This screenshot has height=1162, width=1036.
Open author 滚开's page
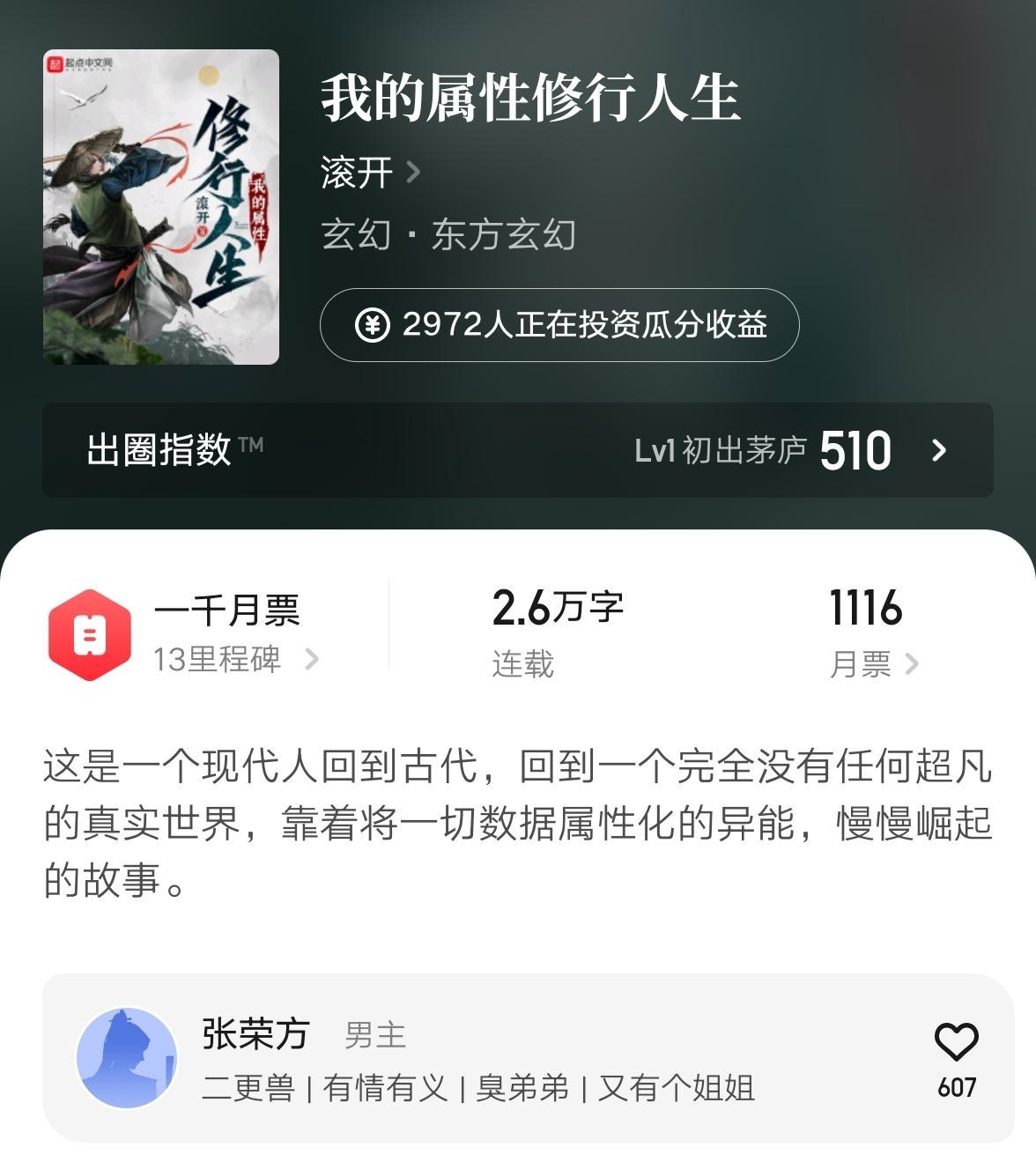(370, 173)
